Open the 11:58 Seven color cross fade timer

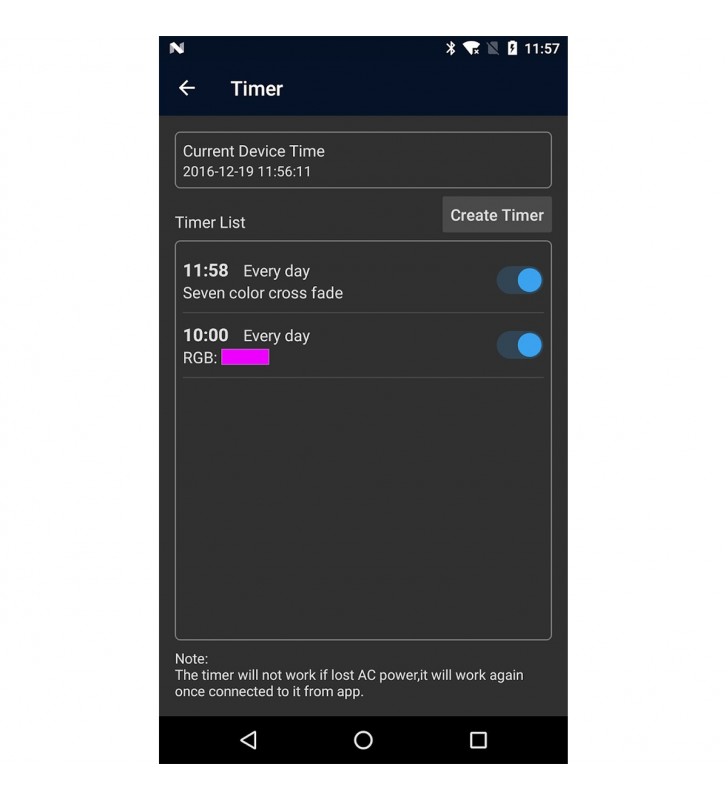click(x=300, y=282)
